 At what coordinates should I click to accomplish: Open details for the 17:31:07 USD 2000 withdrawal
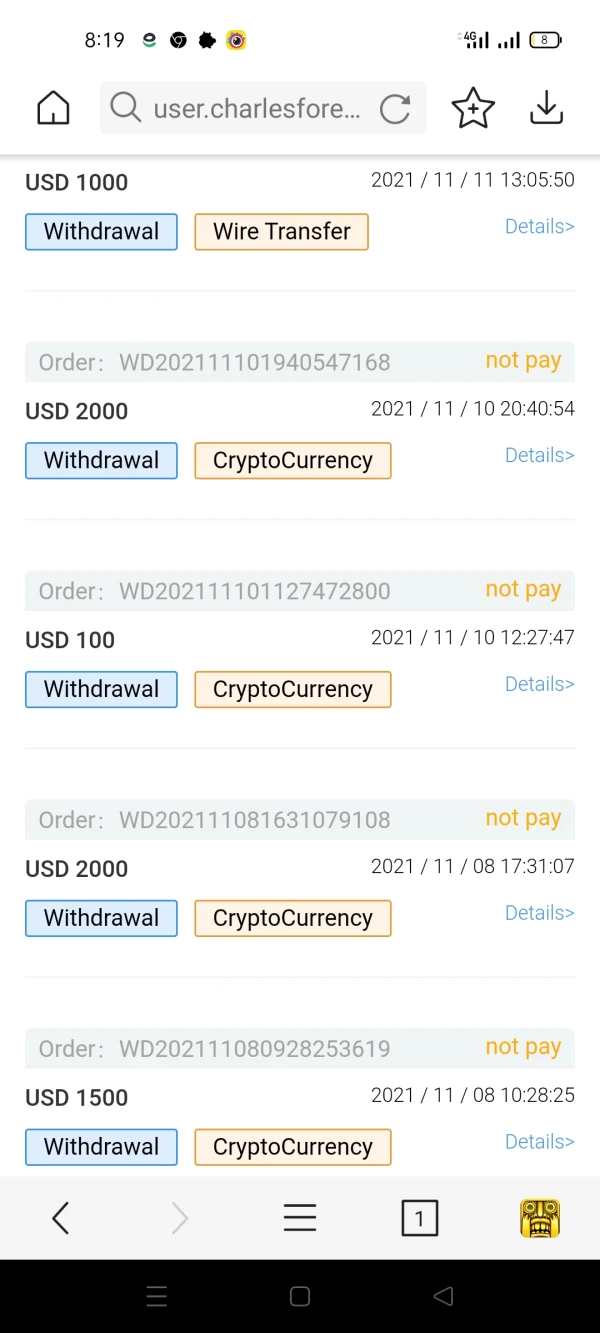(539, 914)
